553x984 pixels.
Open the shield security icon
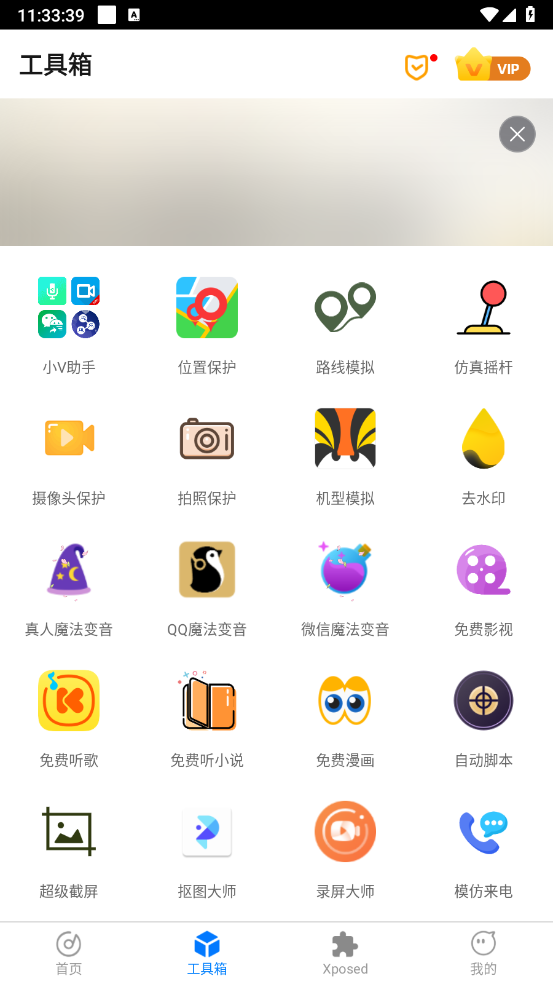[x=417, y=67]
